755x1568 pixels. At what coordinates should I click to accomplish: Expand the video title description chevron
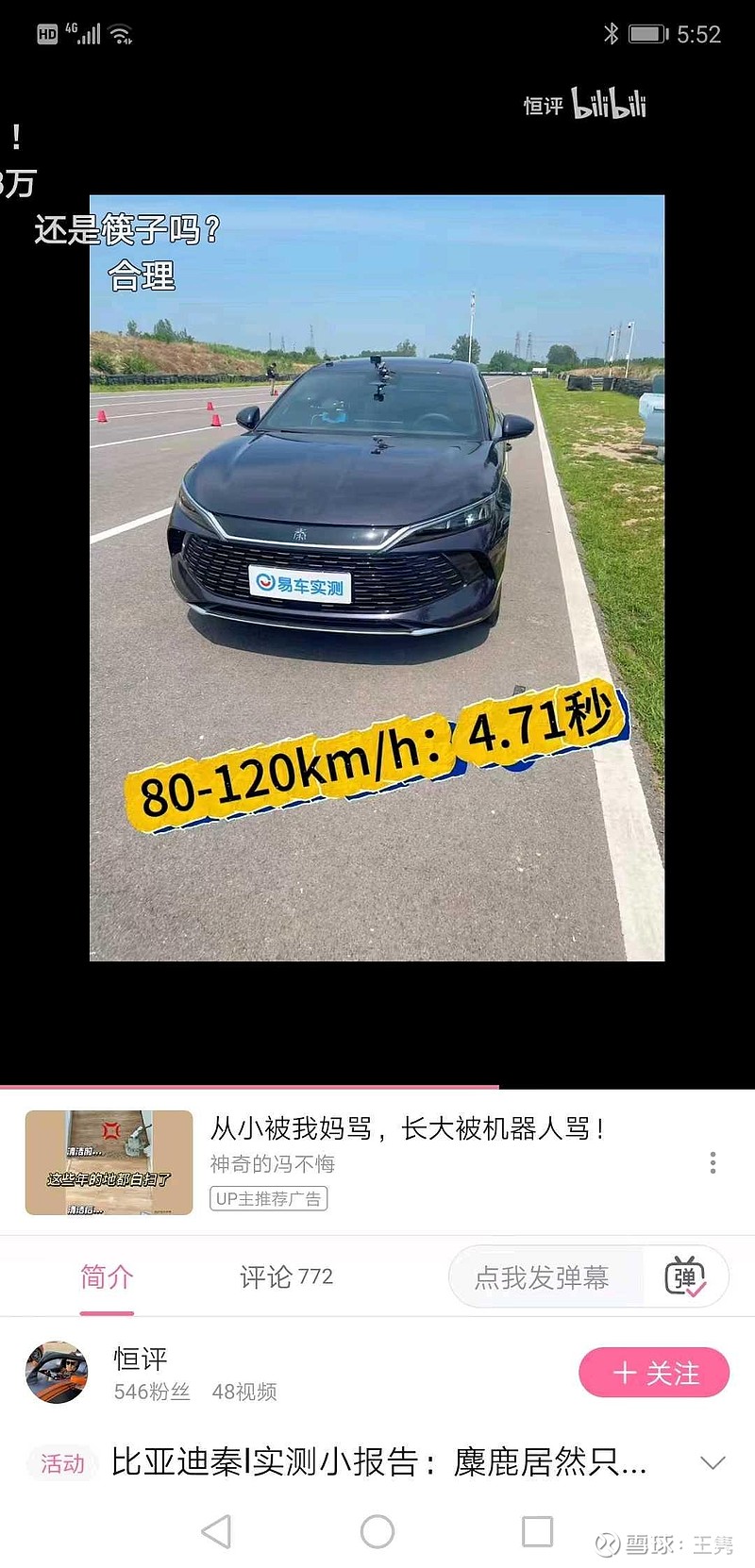point(713,1463)
